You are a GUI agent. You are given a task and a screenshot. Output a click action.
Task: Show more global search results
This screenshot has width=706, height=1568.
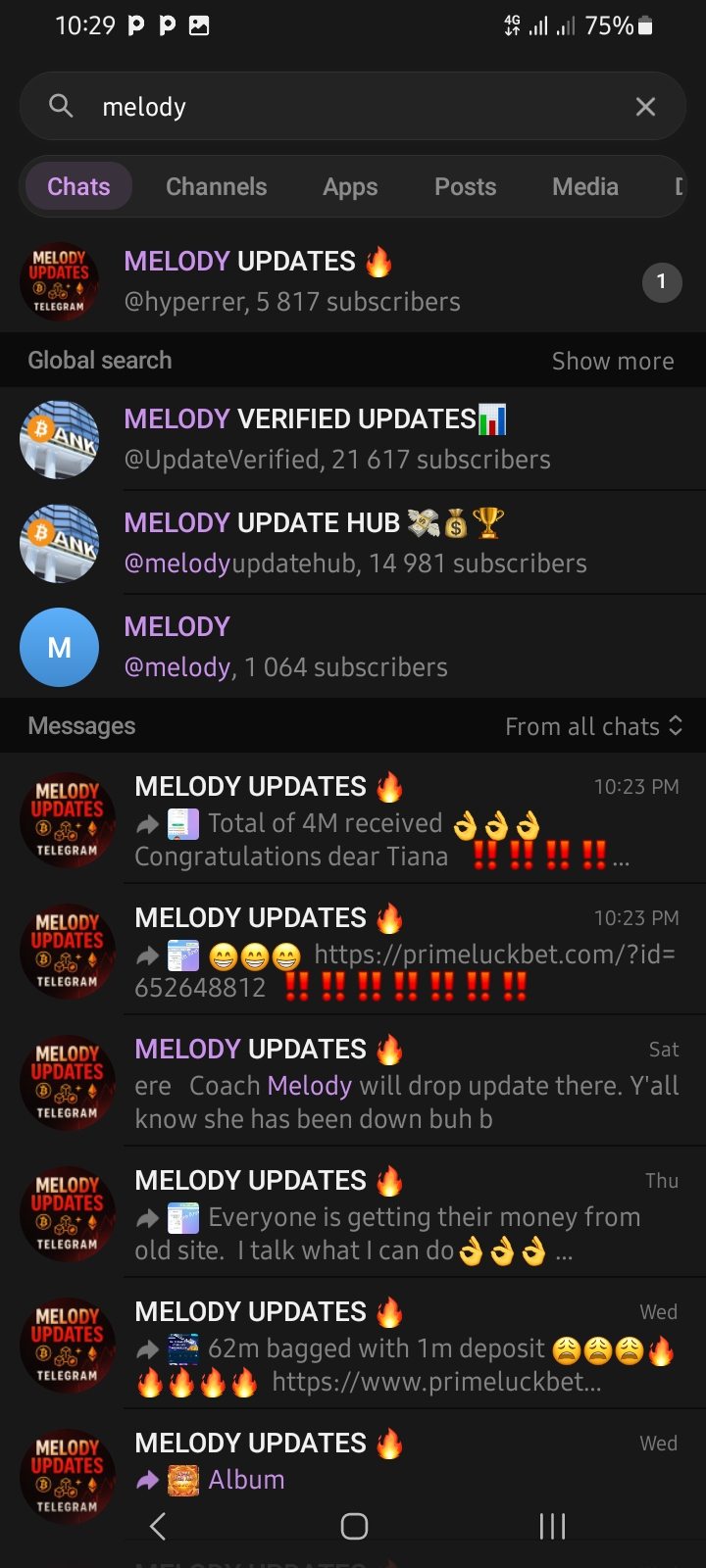(x=612, y=361)
